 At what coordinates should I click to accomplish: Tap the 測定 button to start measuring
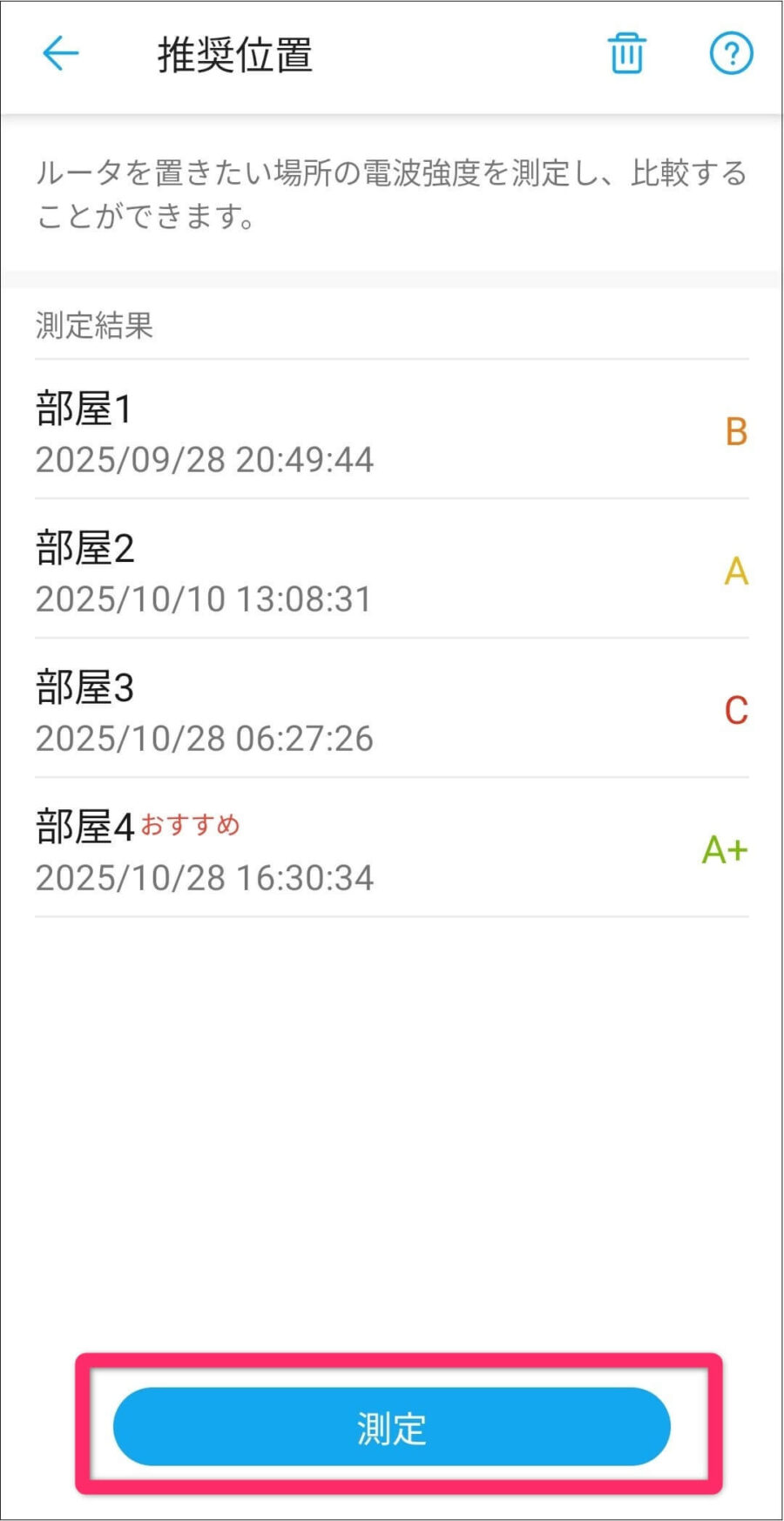click(392, 1427)
